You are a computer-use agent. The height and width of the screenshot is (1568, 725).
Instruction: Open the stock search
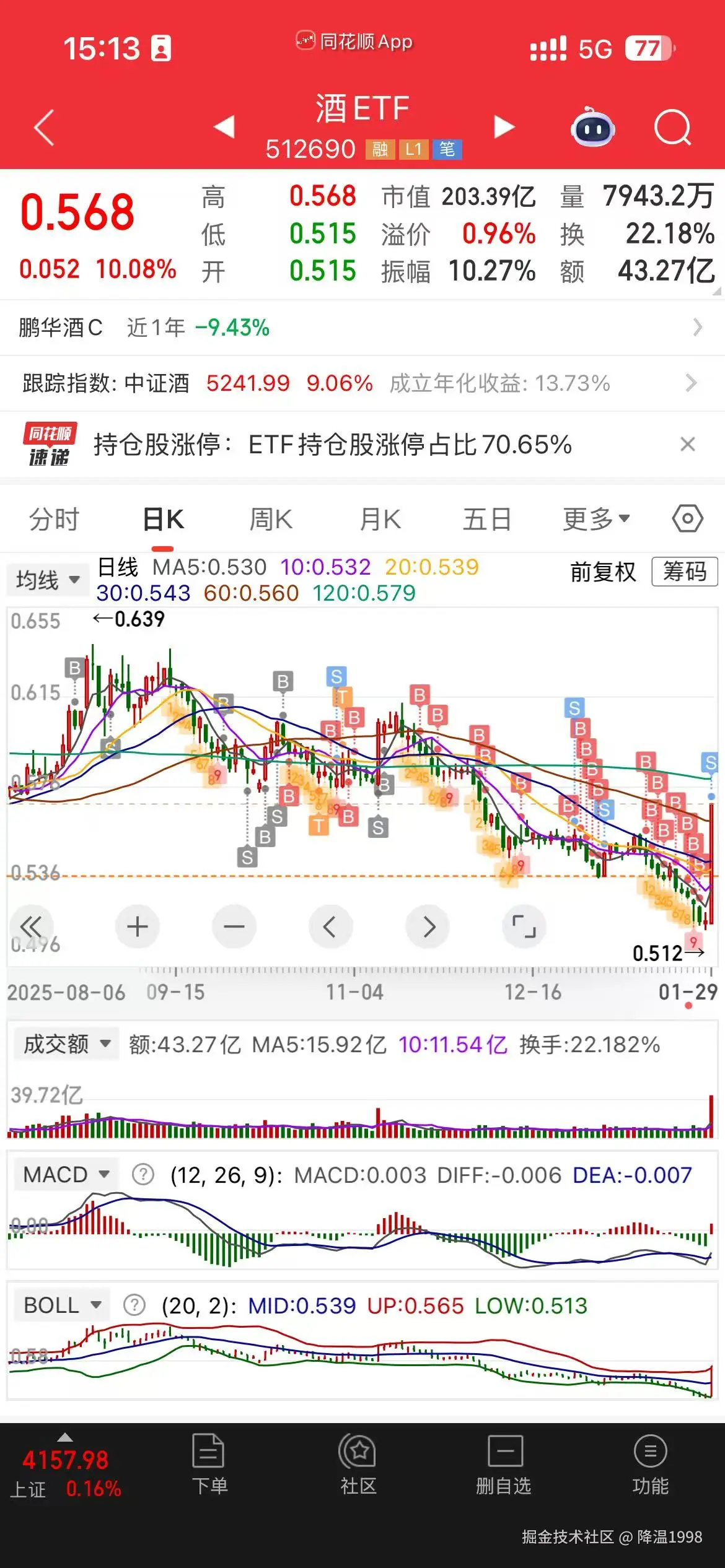coord(674,127)
